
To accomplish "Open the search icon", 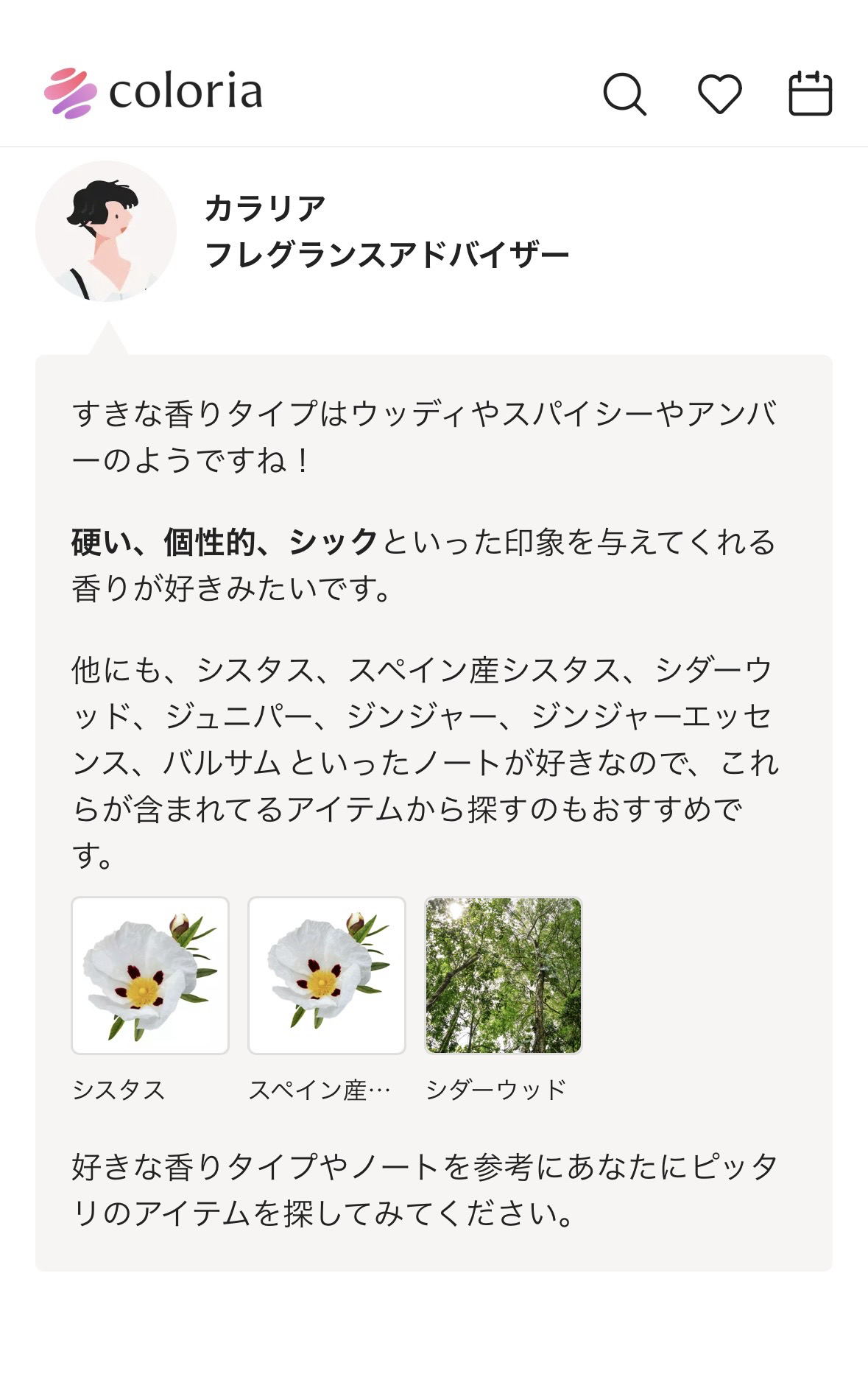I will pyautogui.click(x=624, y=94).
